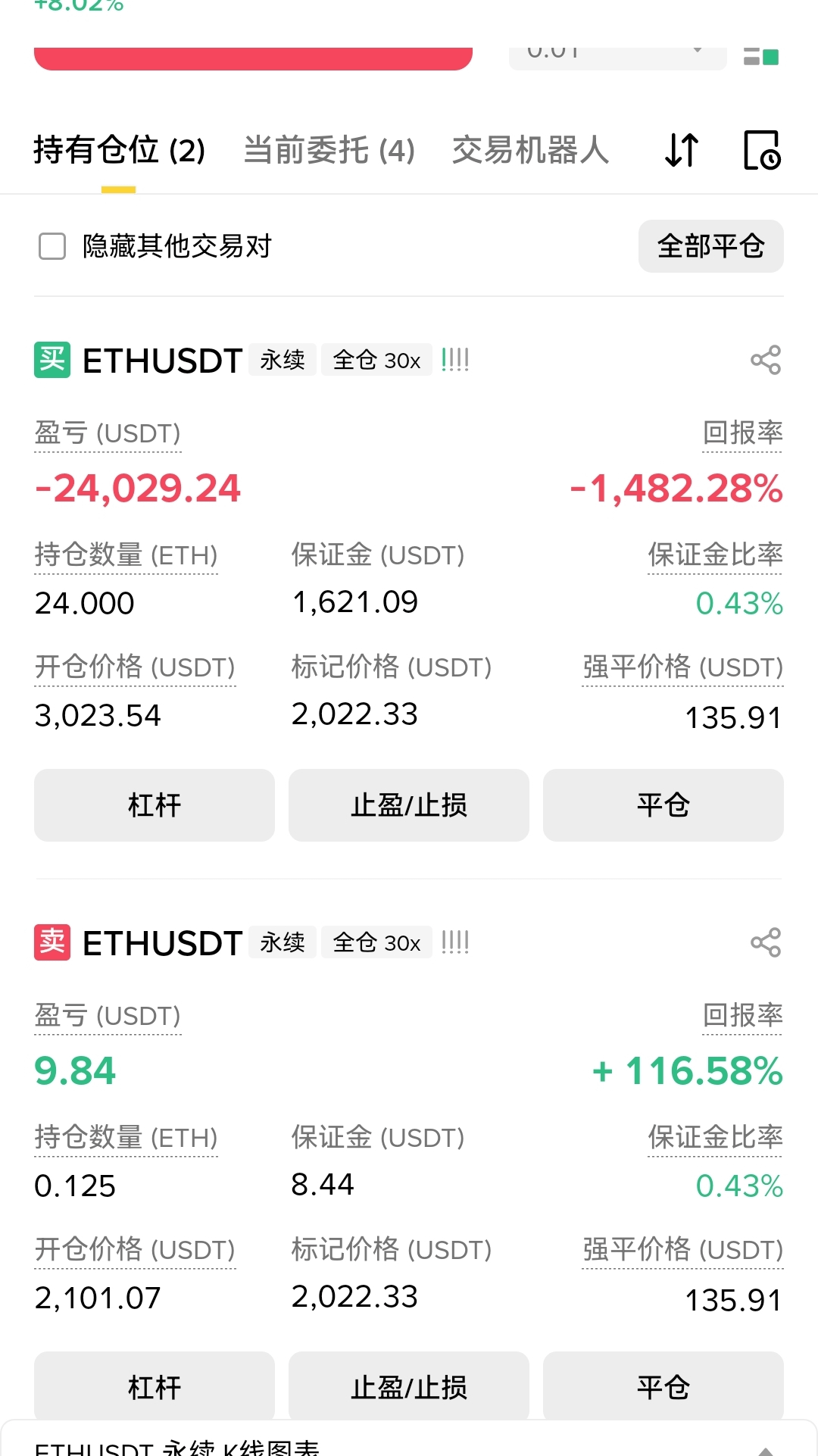Tap 平仓 on the sell position
818x1456 pixels.
point(663,1386)
